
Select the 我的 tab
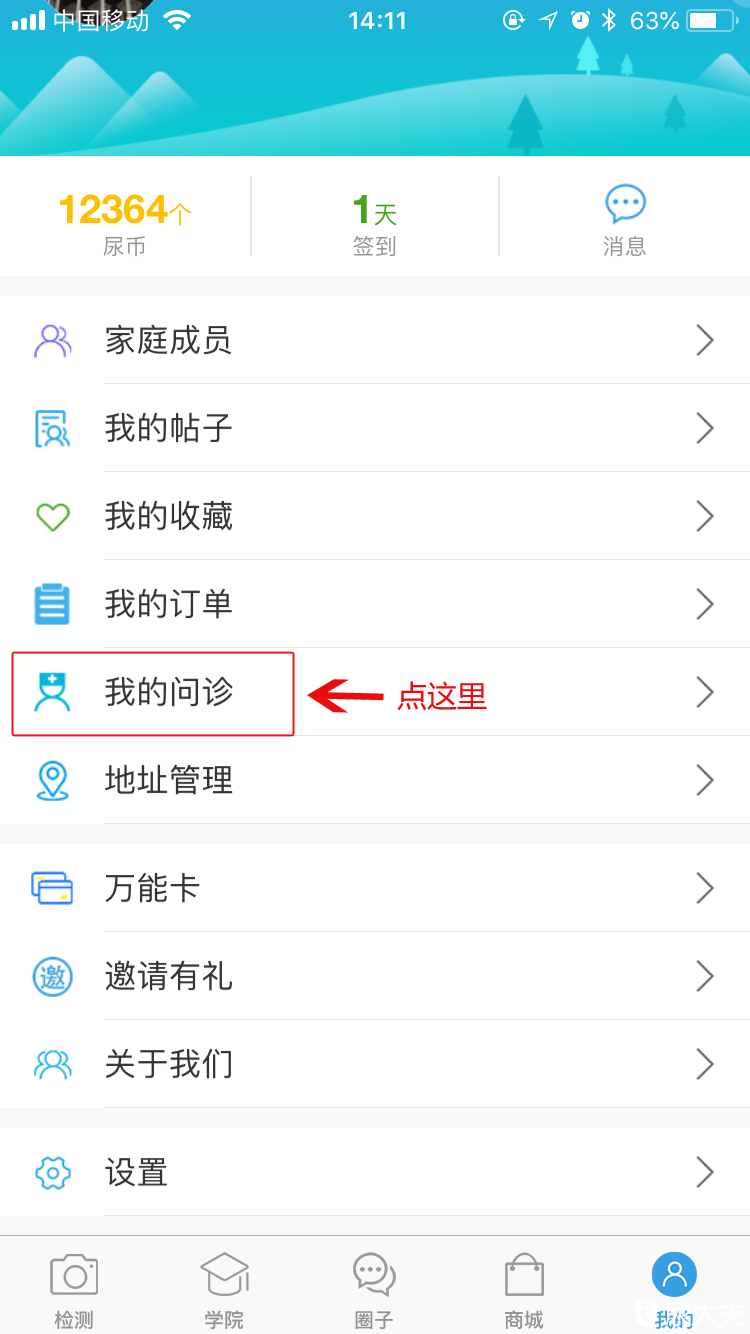click(x=674, y=1290)
